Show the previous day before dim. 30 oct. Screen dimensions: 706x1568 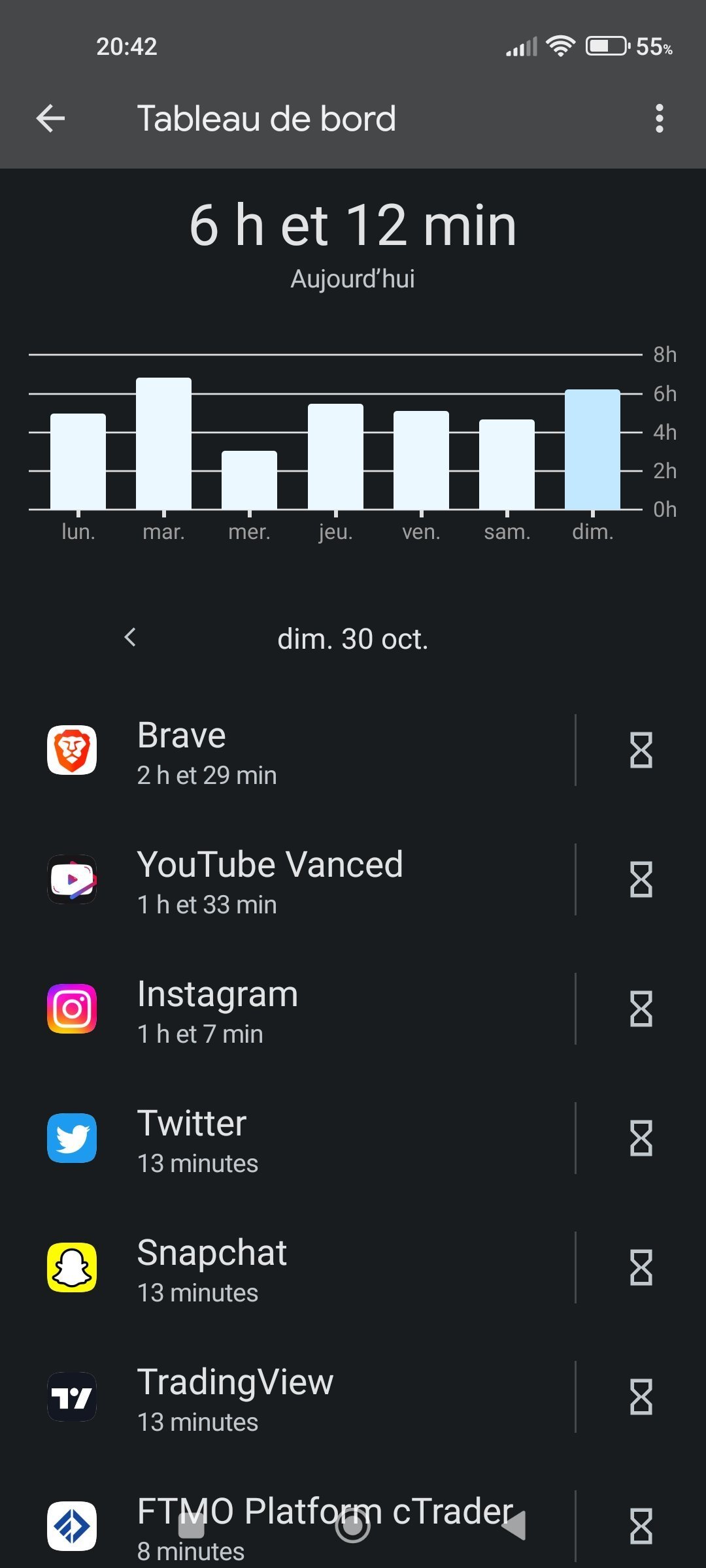click(130, 638)
